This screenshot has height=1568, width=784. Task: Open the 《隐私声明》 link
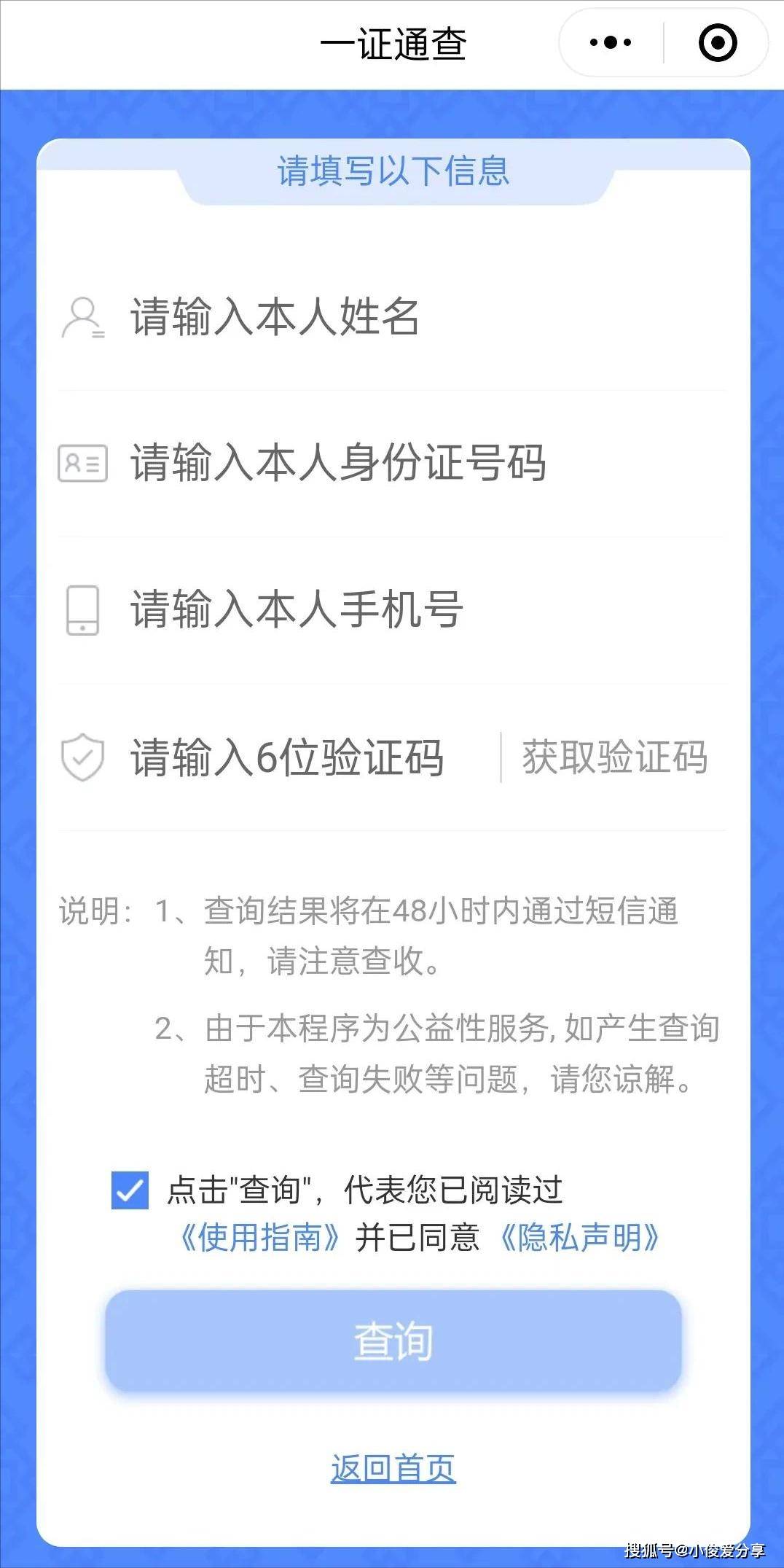[579, 1238]
